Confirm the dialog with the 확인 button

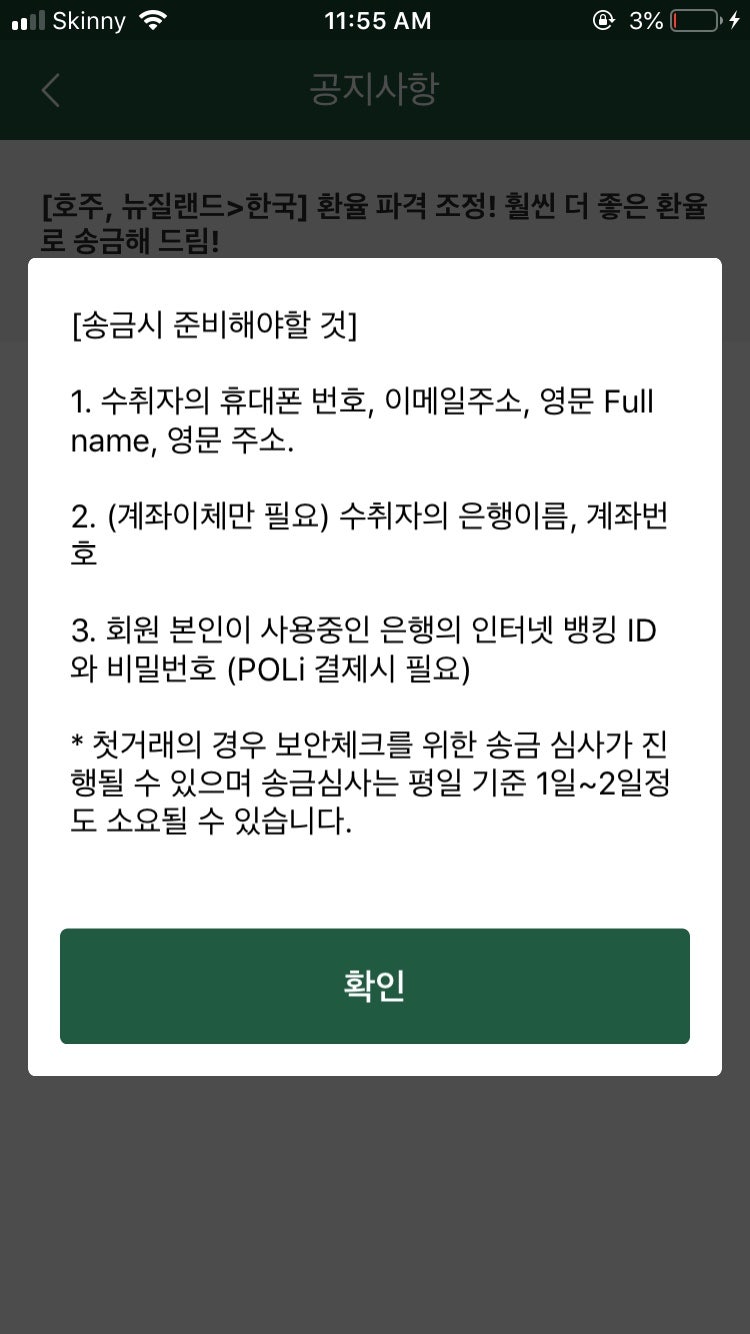point(374,986)
